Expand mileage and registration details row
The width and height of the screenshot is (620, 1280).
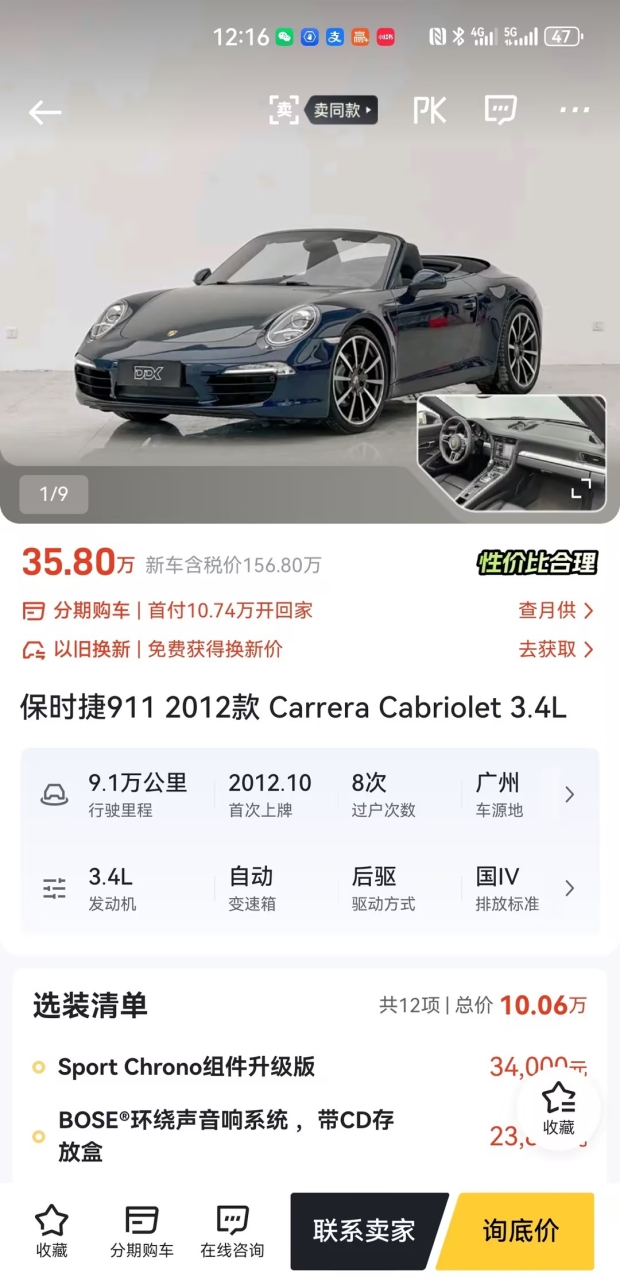tap(569, 795)
